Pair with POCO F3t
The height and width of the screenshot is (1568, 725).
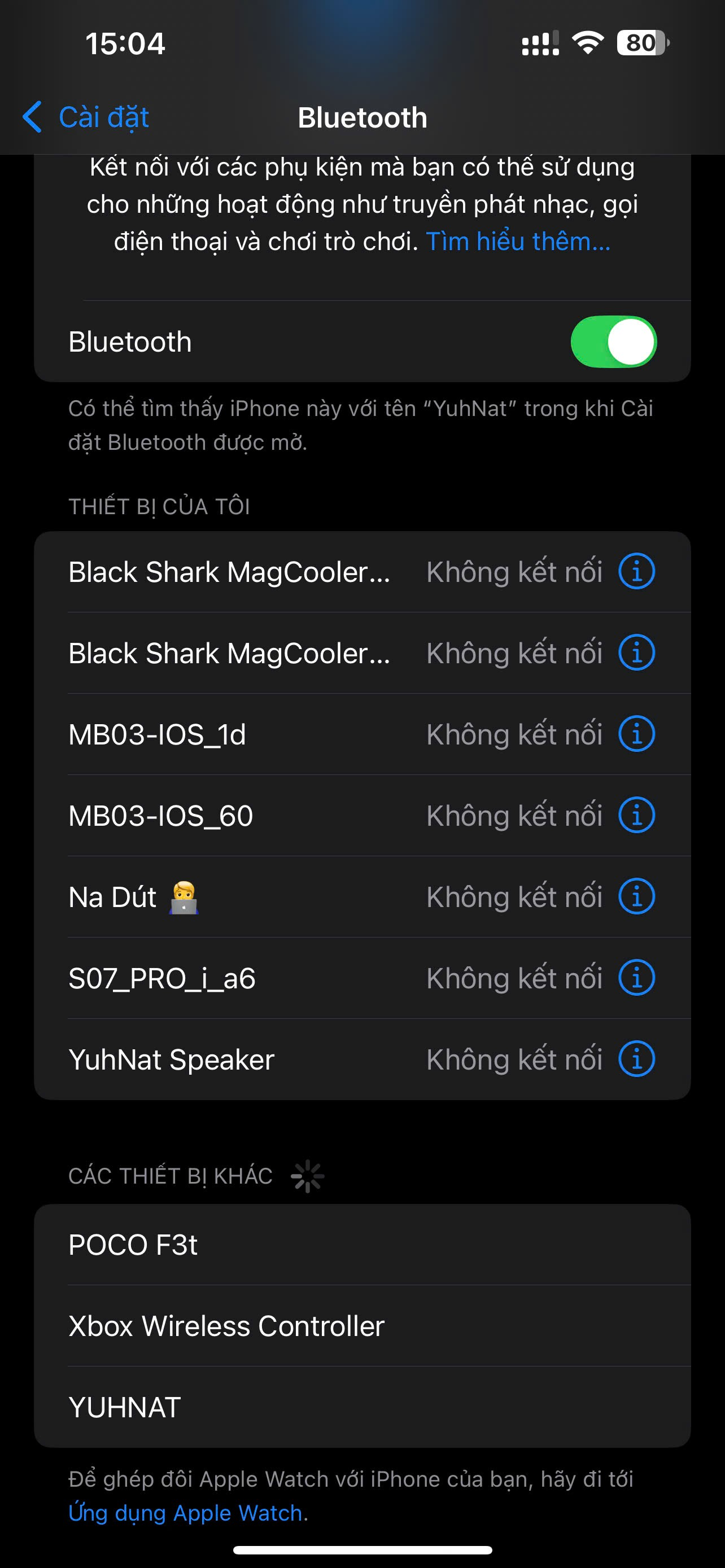(x=362, y=1245)
